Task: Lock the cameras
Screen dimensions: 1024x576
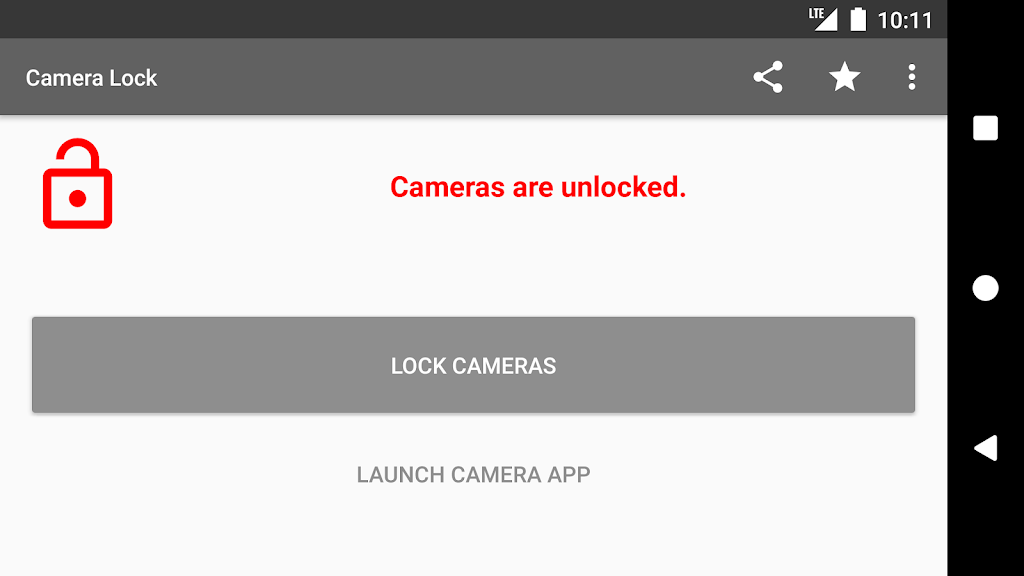Action: coord(473,365)
